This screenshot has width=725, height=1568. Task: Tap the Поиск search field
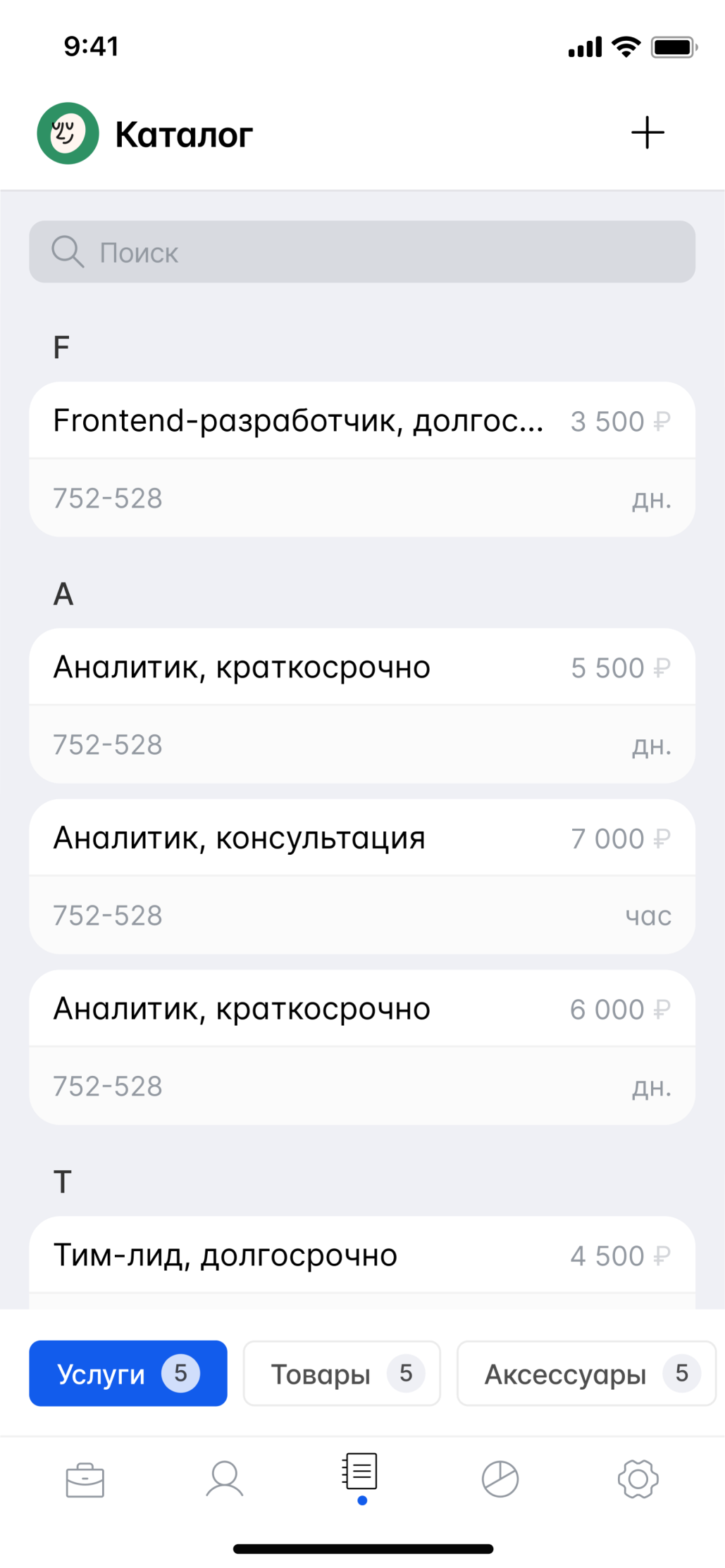(x=362, y=252)
